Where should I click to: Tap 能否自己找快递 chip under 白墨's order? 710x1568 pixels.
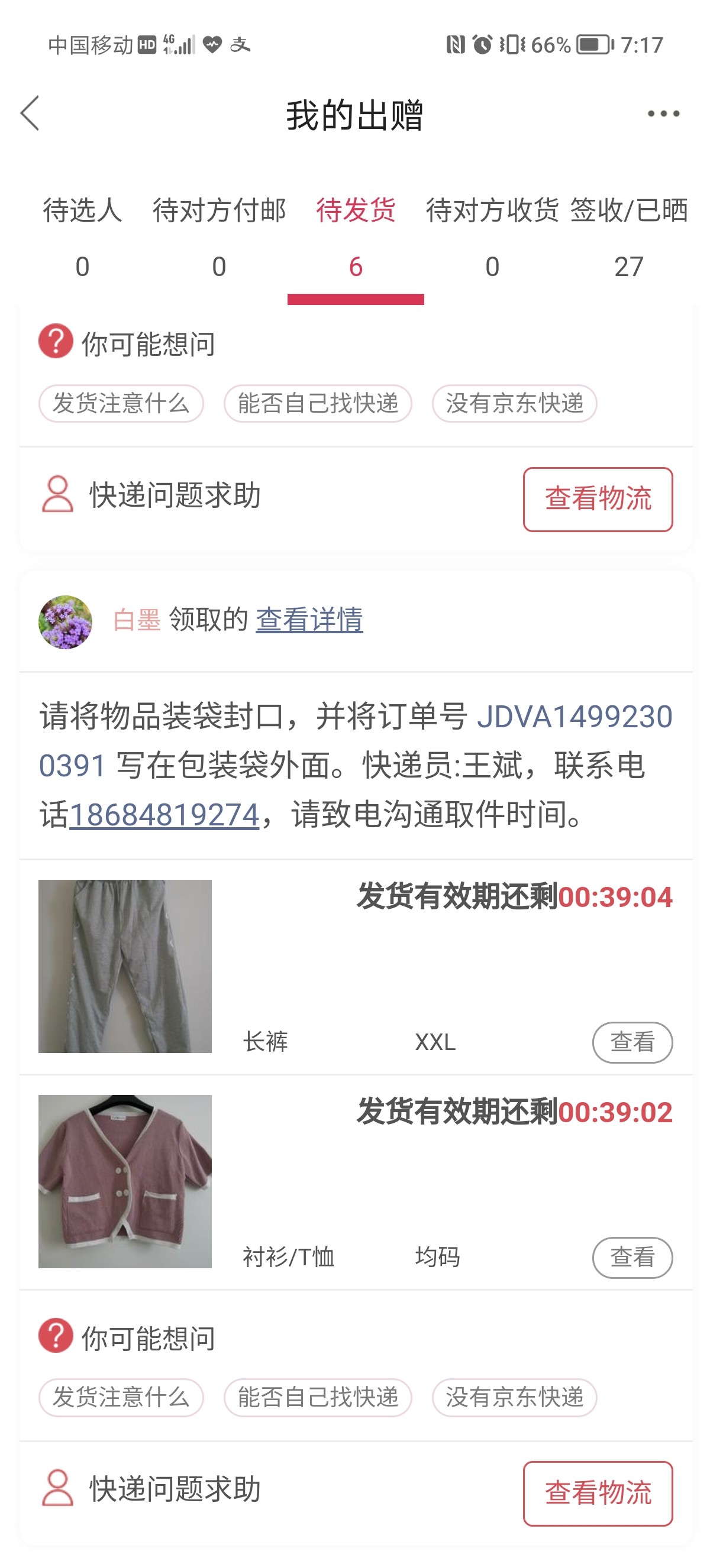click(317, 1397)
